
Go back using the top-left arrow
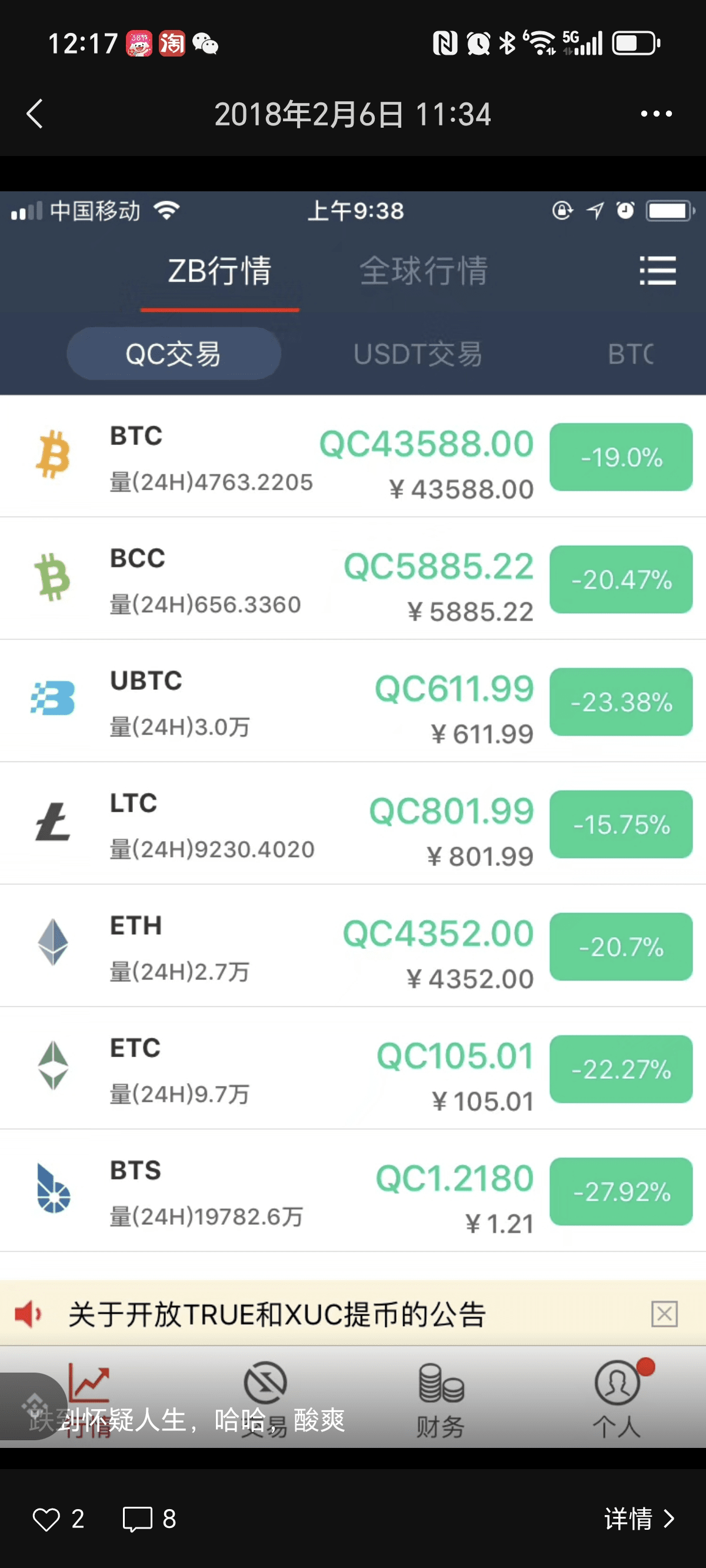point(35,114)
